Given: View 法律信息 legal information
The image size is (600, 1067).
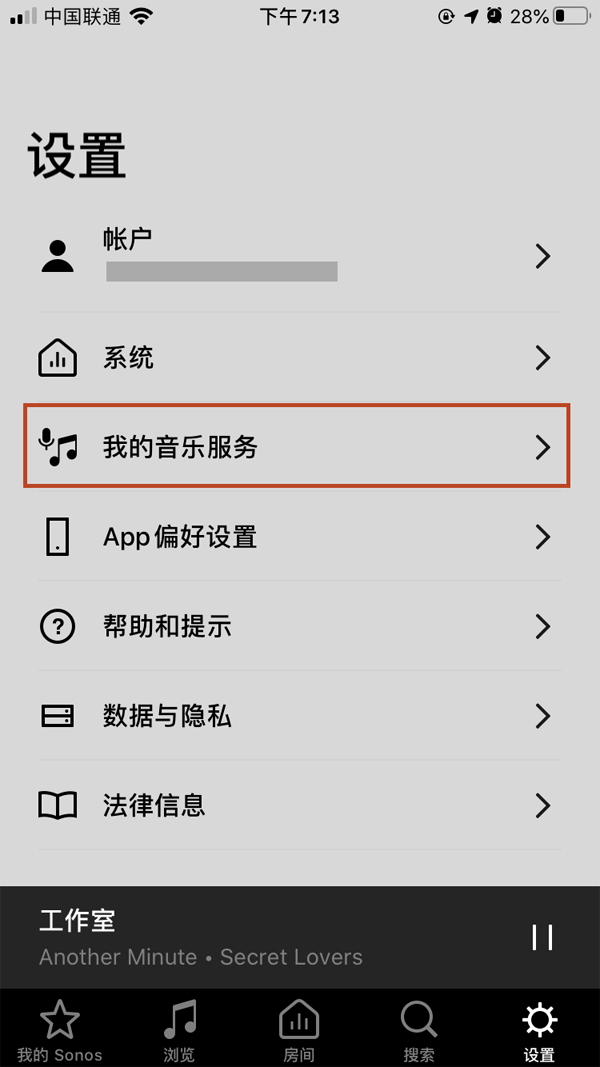Looking at the screenshot, I should pos(298,805).
